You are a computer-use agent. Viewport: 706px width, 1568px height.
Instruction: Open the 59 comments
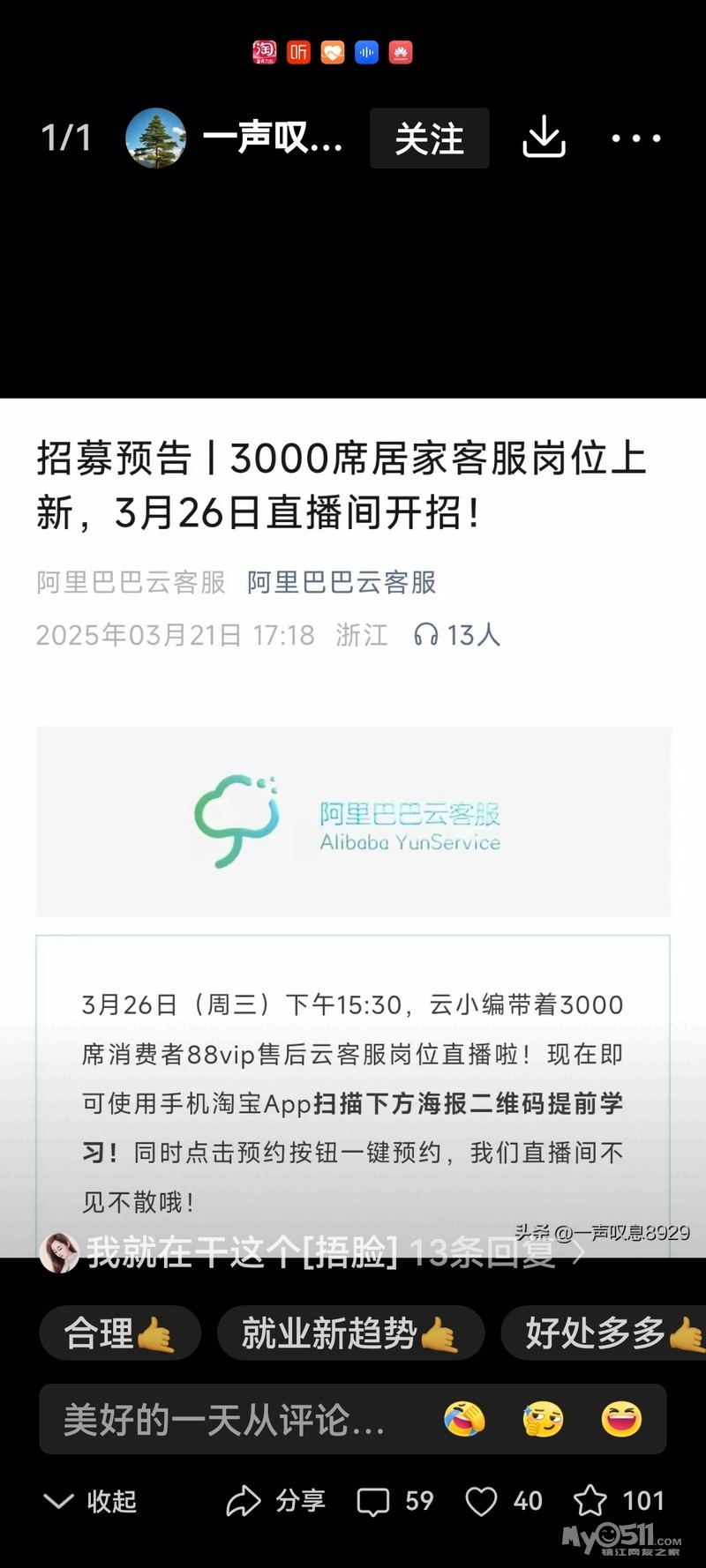[394, 1501]
